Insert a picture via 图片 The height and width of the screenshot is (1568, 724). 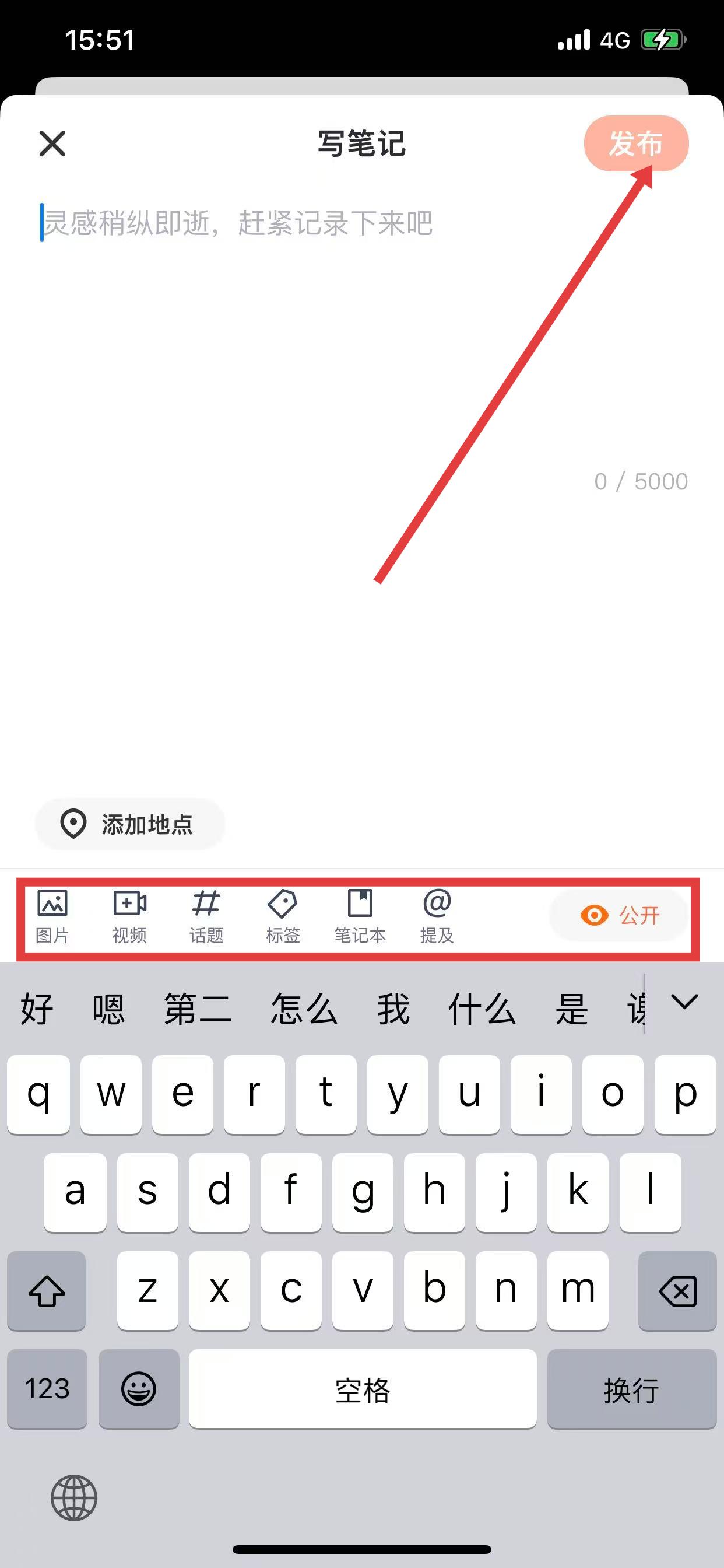pyautogui.click(x=52, y=916)
